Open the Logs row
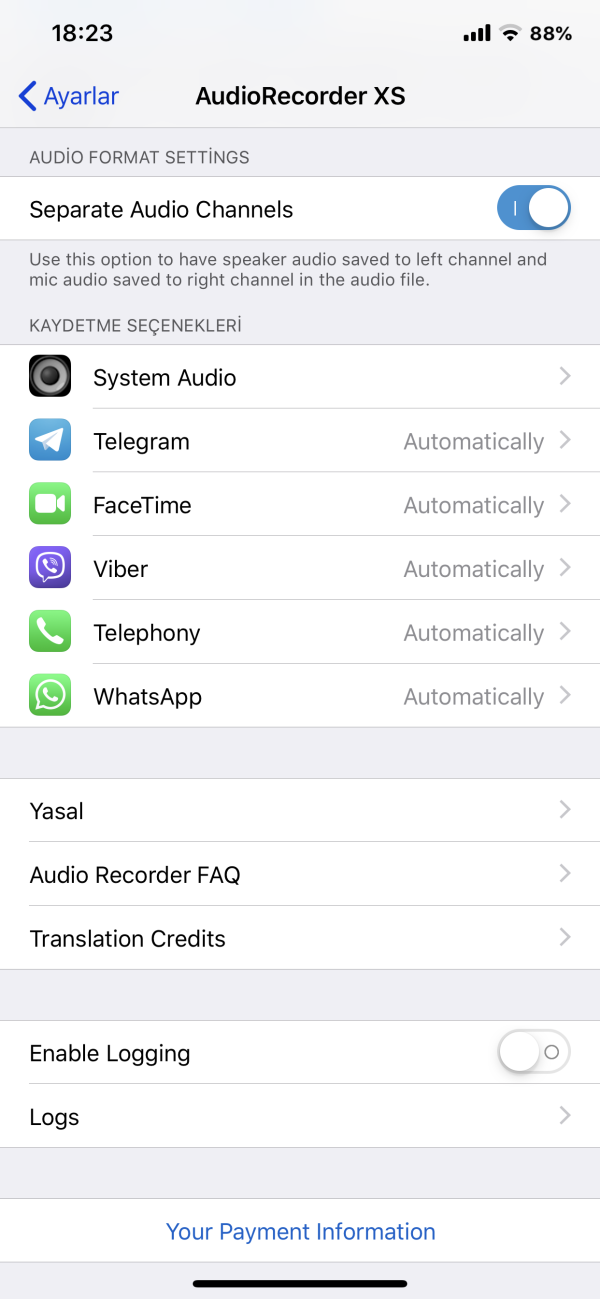Viewport: 600px width, 1299px height. (x=300, y=1117)
